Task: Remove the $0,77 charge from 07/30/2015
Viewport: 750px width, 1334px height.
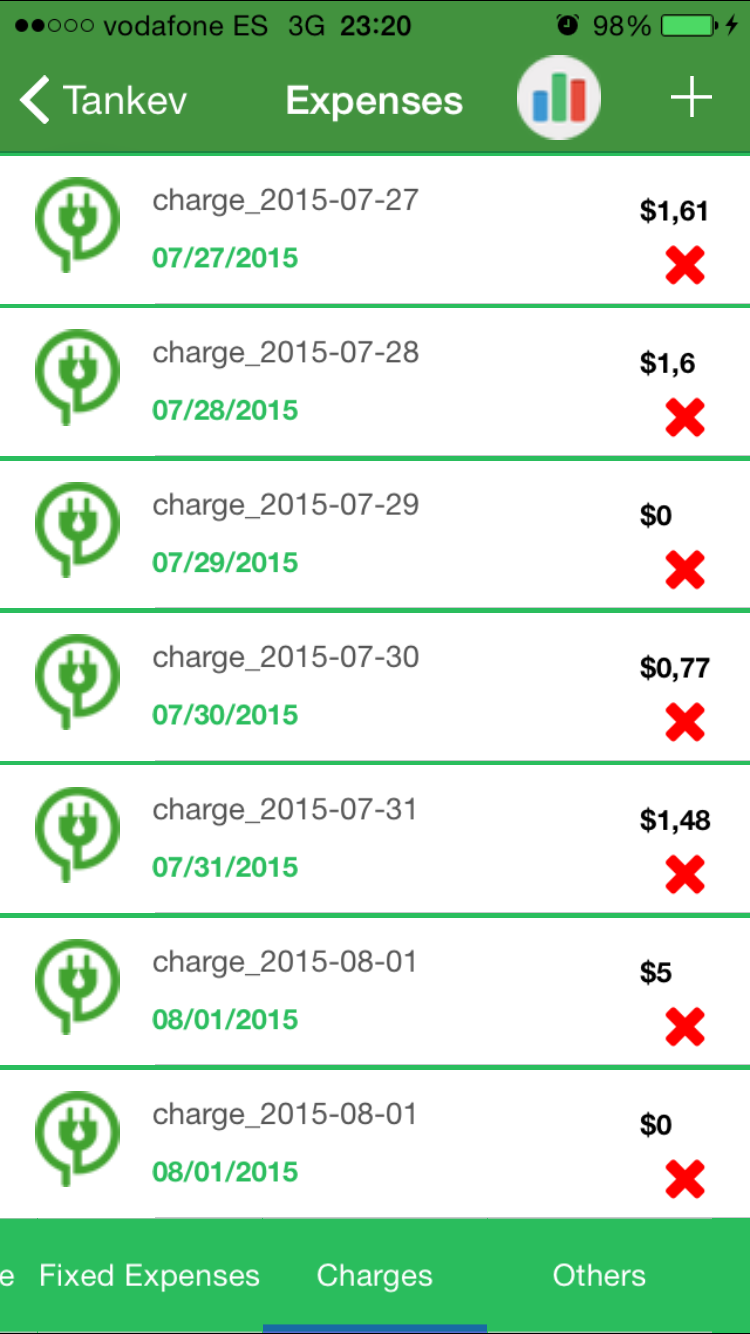Action: click(685, 722)
